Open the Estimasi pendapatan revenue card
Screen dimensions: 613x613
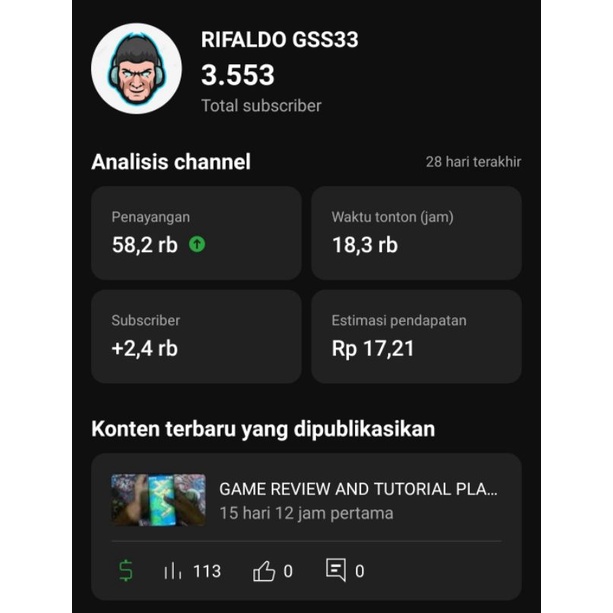coord(416,336)
